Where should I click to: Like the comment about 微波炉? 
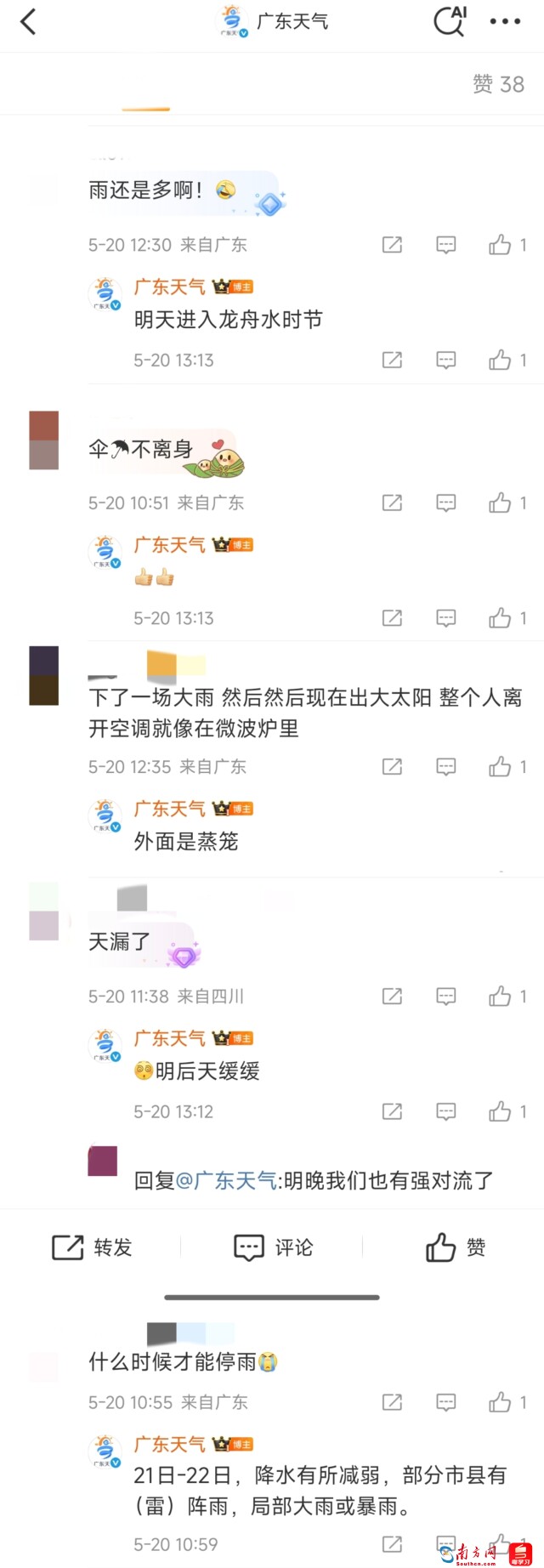point(500,767)
